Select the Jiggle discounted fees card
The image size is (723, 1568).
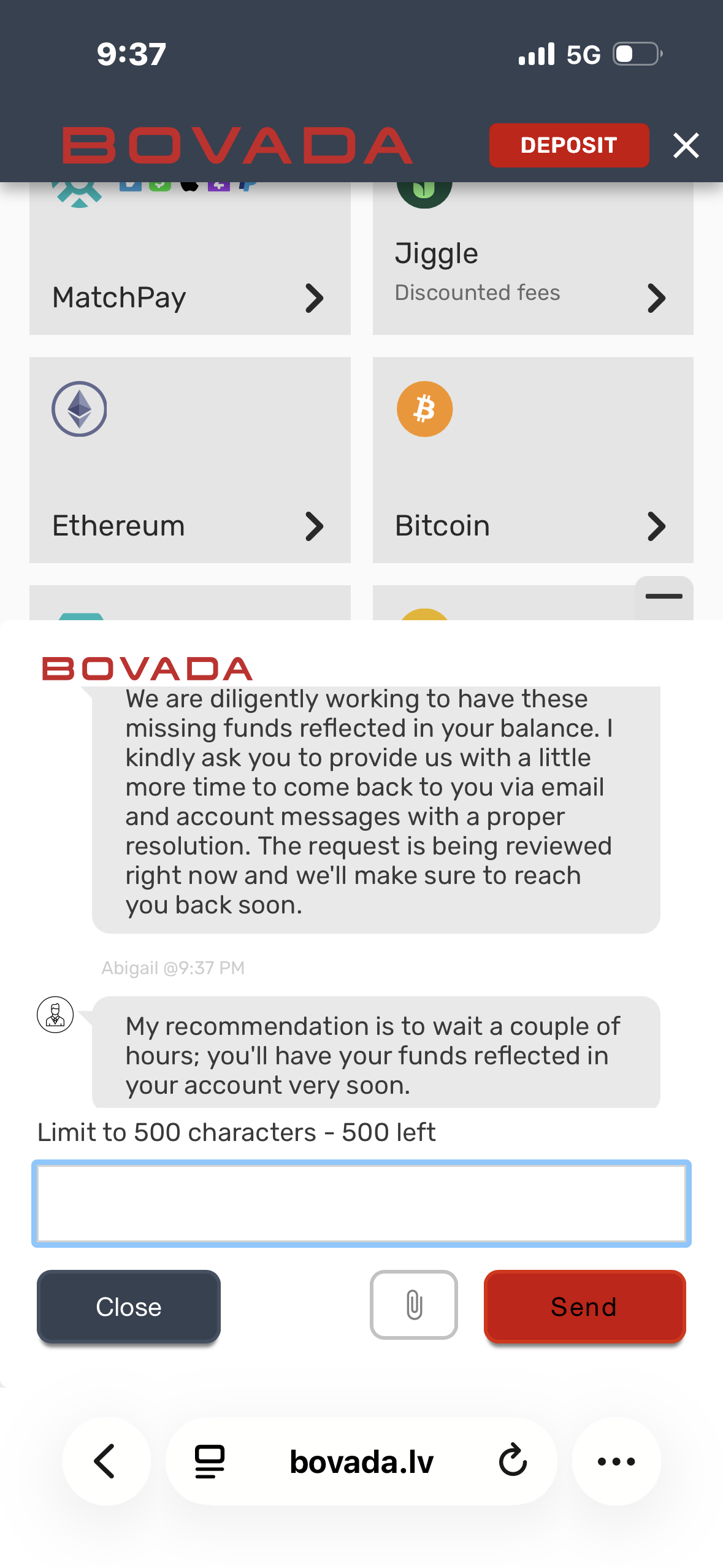(532, 270)
